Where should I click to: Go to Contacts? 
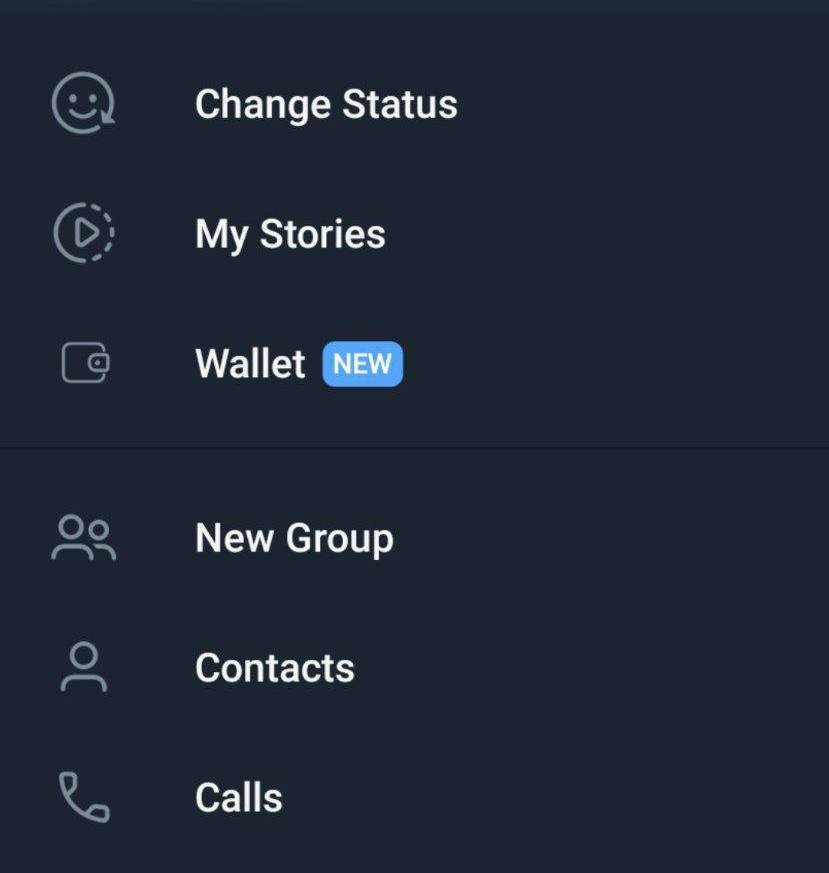tap(274, 668)
